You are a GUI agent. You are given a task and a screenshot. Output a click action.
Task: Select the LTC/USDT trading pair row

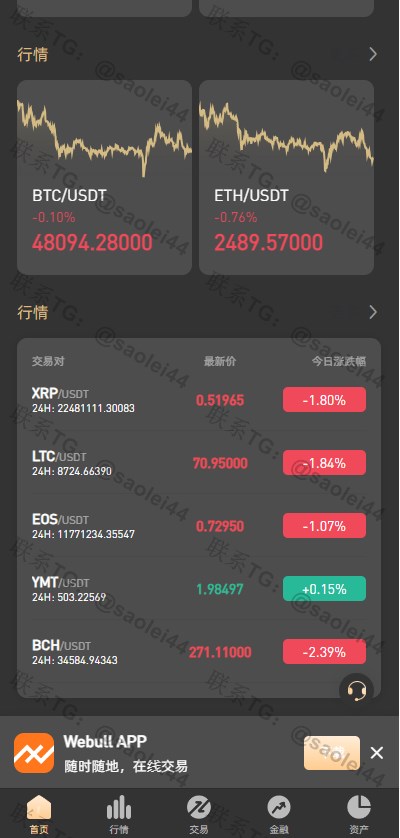199,463
